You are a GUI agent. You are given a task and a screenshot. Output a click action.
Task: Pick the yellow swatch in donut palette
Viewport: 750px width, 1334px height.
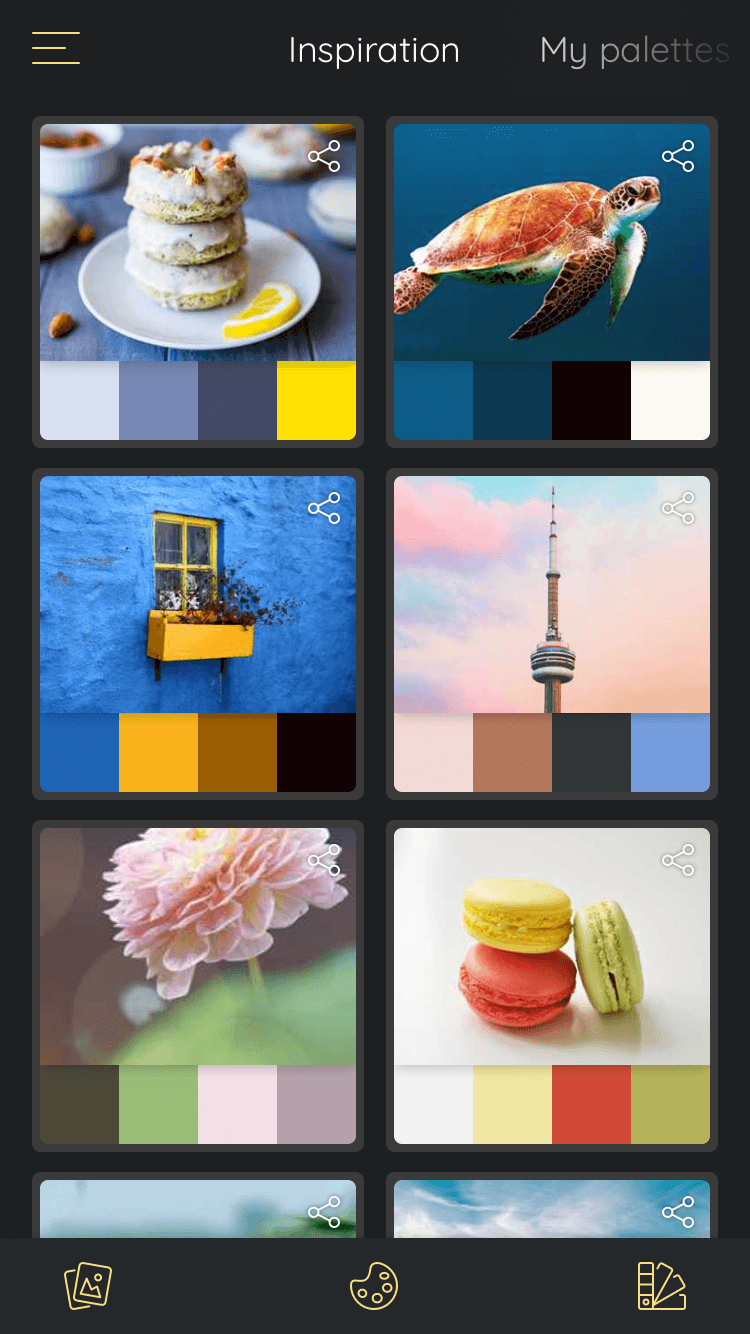click(316, 400)
